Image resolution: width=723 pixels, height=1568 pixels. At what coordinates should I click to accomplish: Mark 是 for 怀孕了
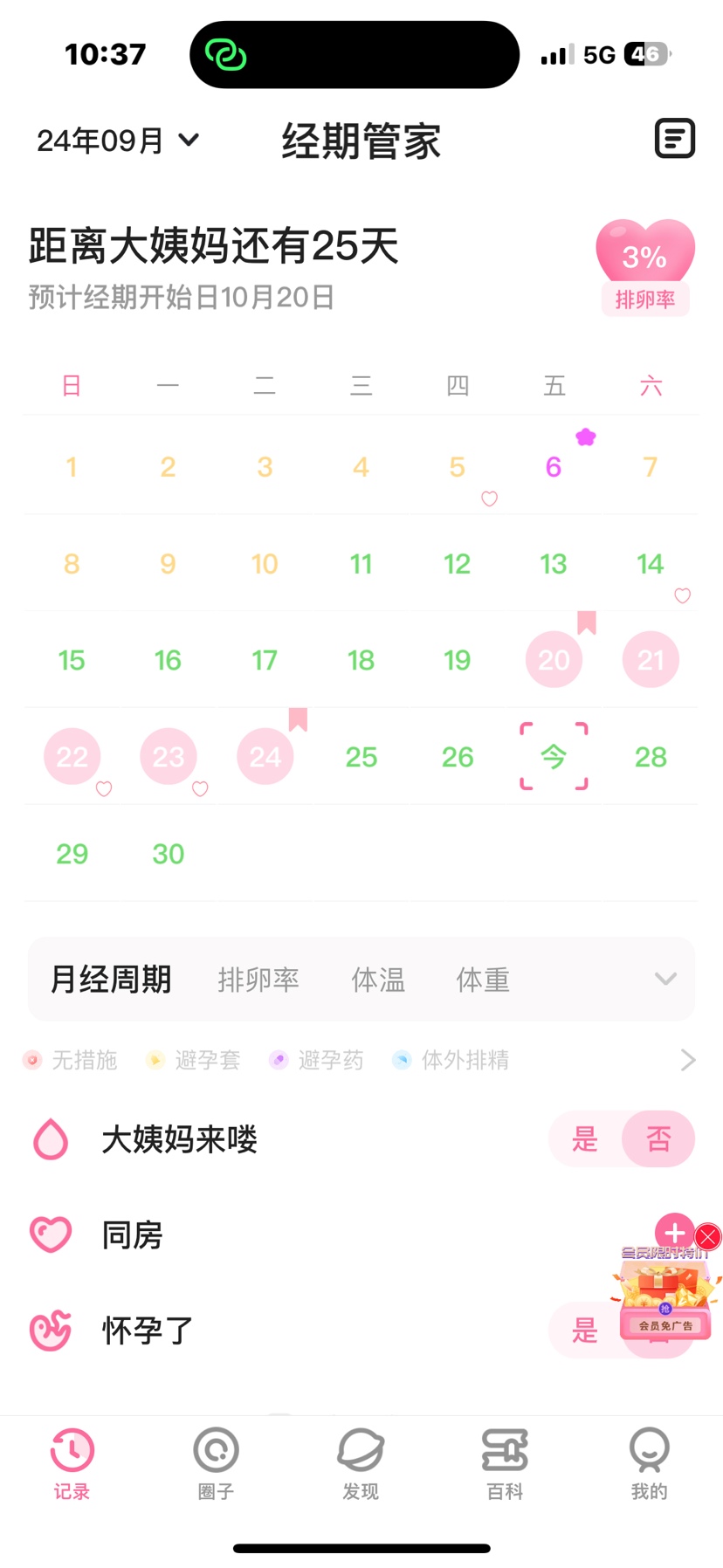tap(584, 1331)
